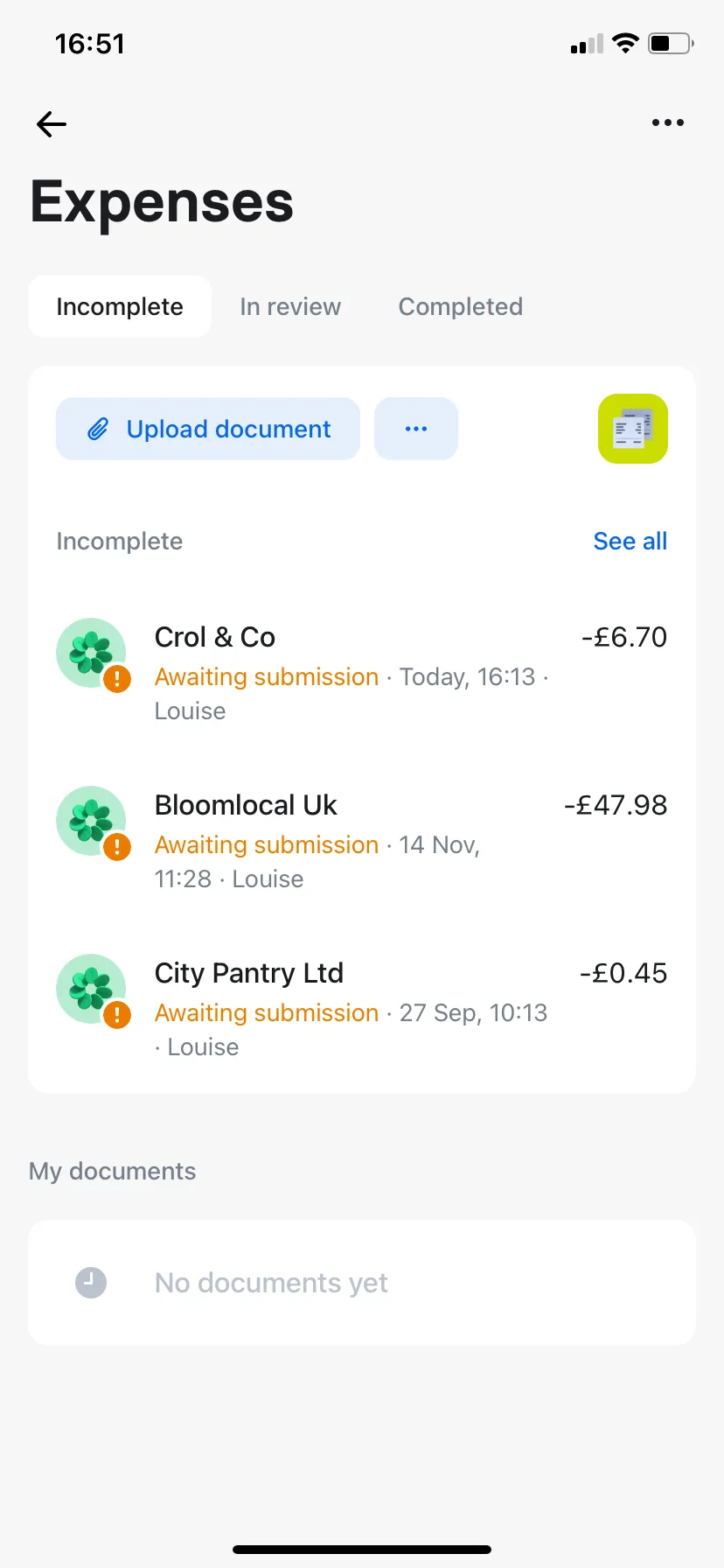Open the Bloomlocal Uk expense

click(361, 840)
